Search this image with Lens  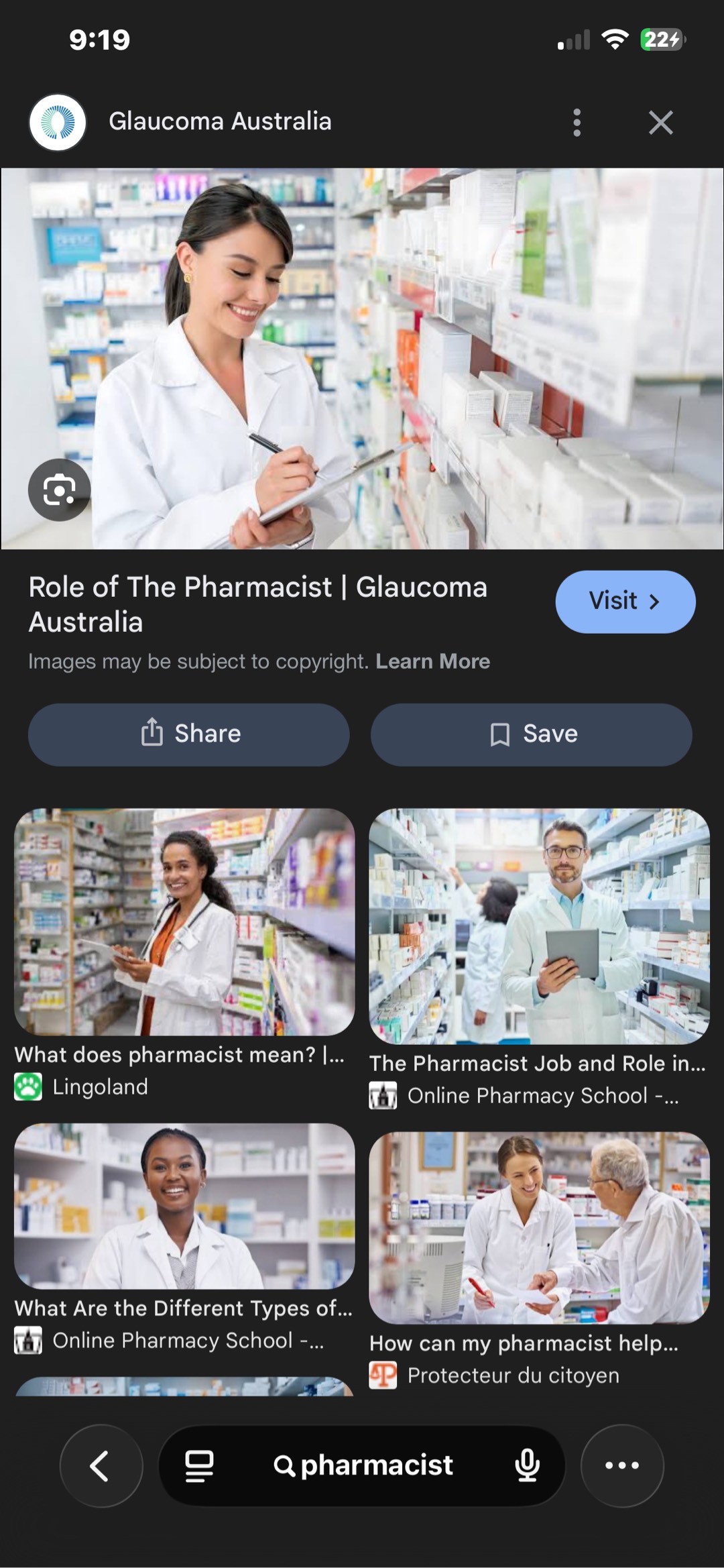coord(59,490)
